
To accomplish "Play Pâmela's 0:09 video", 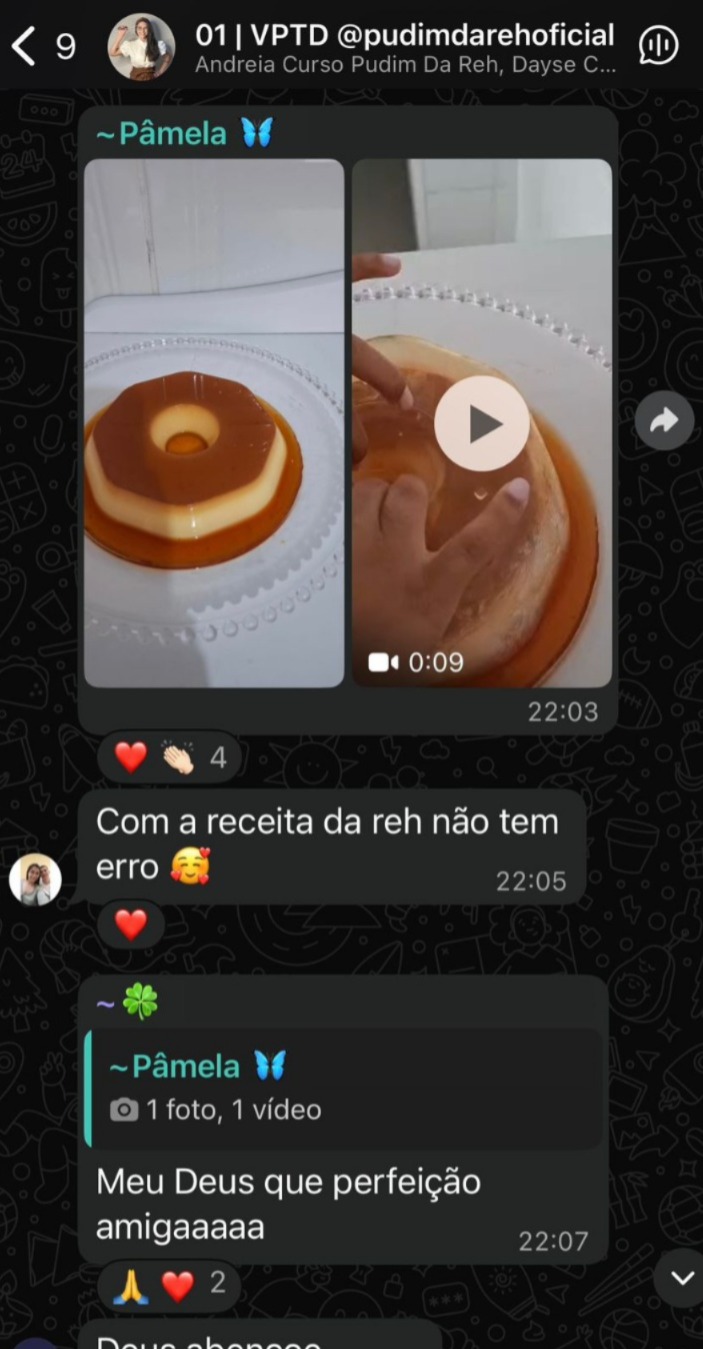I will [482, 423].
